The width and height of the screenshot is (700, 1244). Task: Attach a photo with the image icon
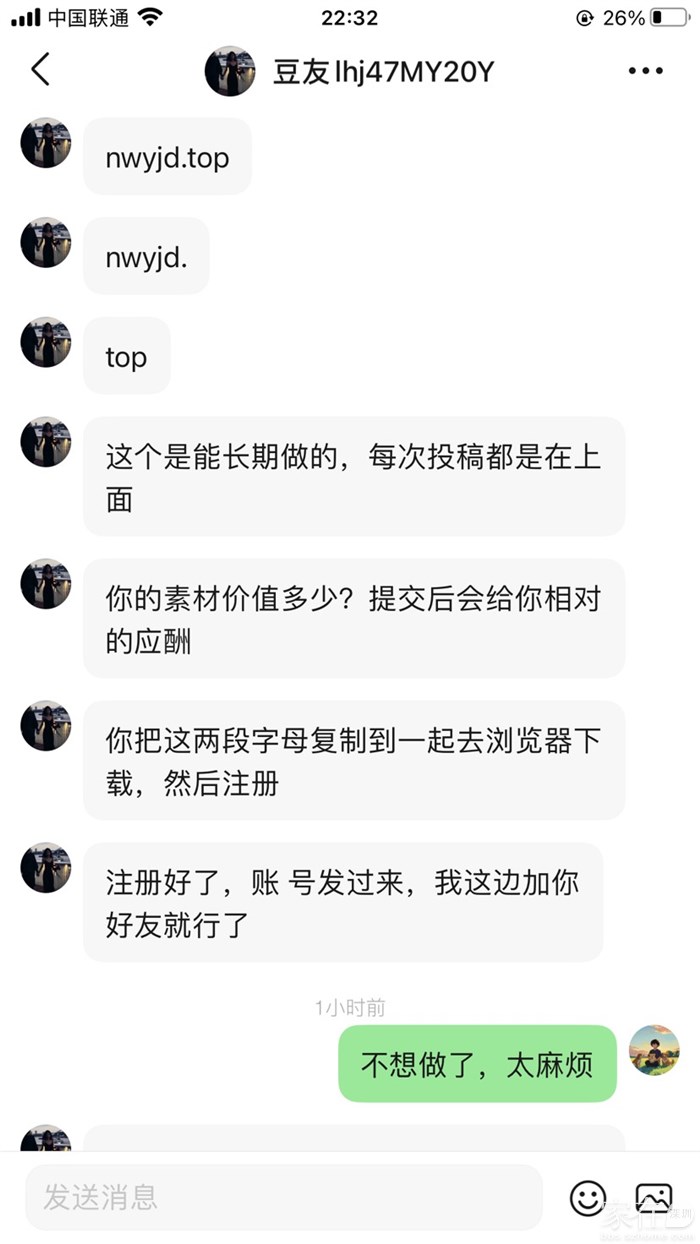pyautogui.click(x=654, y=1197)
